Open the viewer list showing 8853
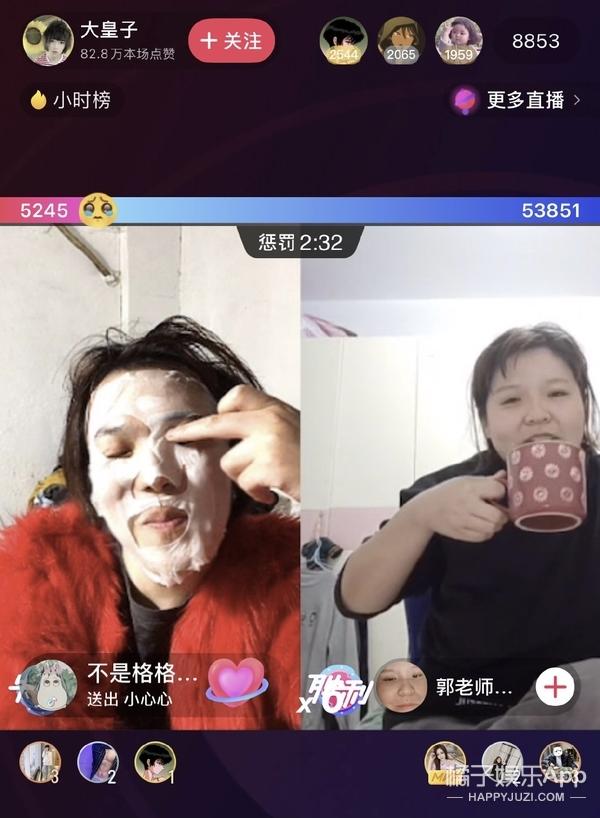Image resolution: width=600 pixels, height=818 pixels. [536, 42]
